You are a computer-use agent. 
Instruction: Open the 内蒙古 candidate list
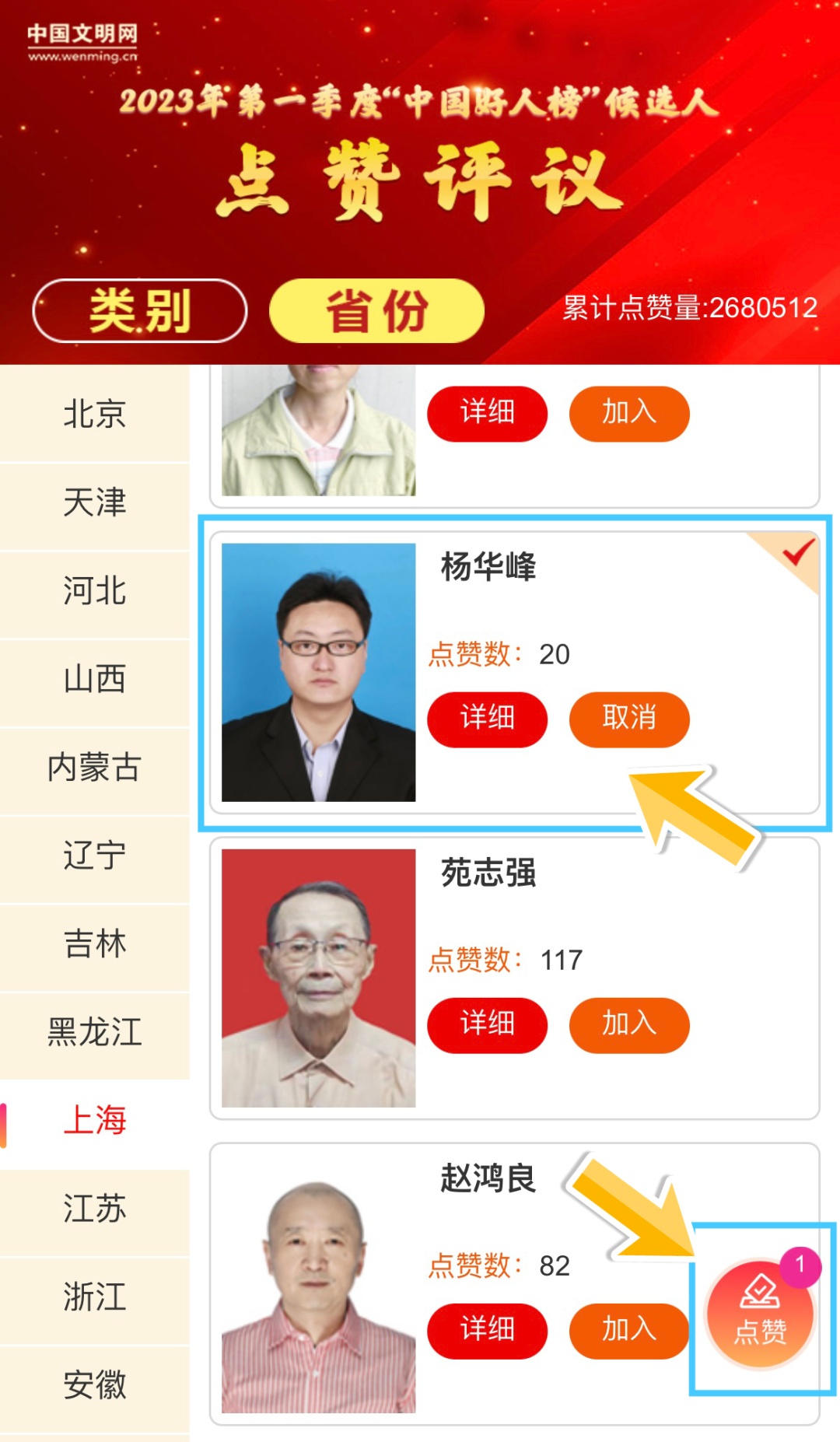tap(94, 768)
